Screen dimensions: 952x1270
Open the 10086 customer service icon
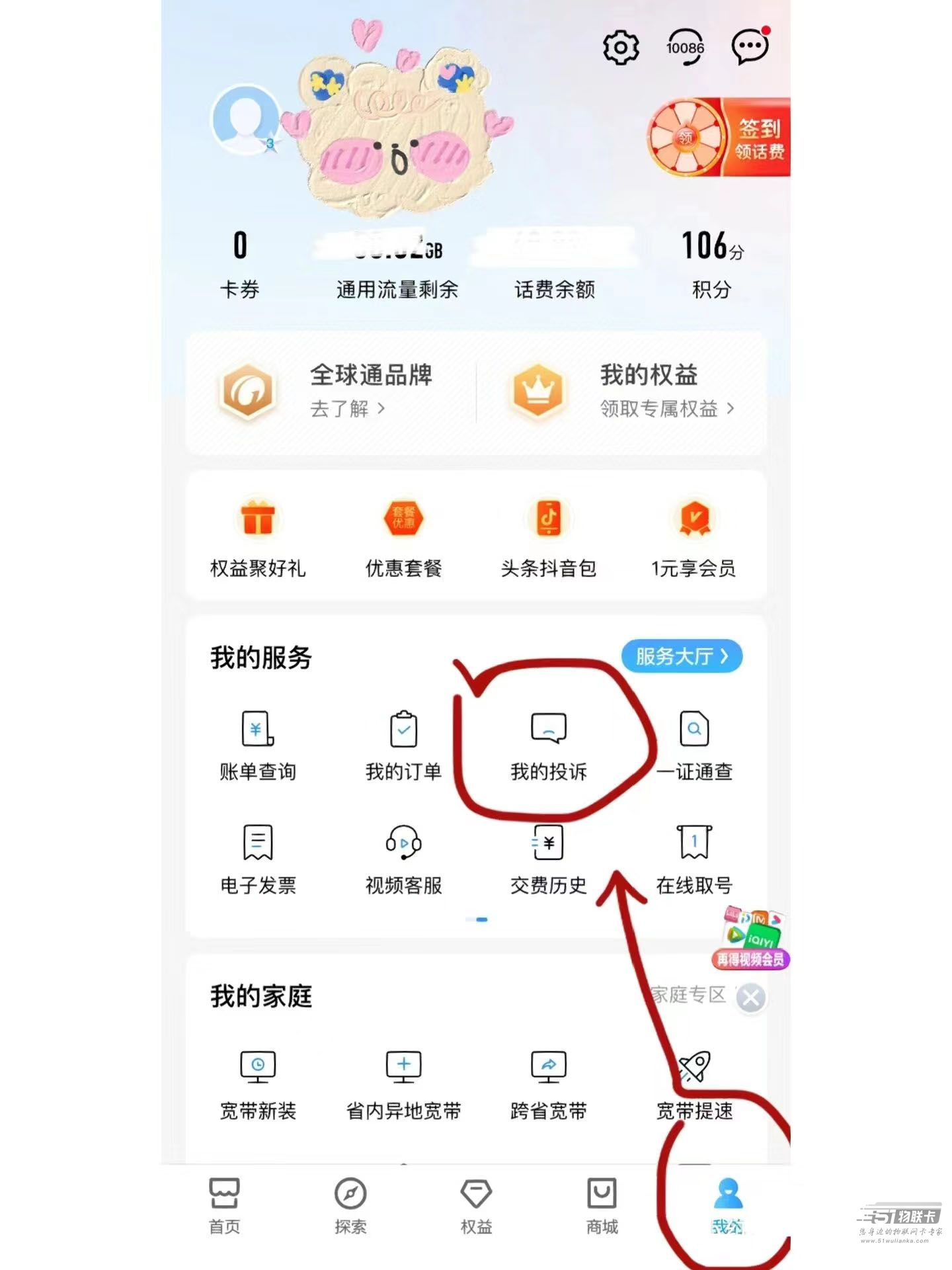(685, 48)
